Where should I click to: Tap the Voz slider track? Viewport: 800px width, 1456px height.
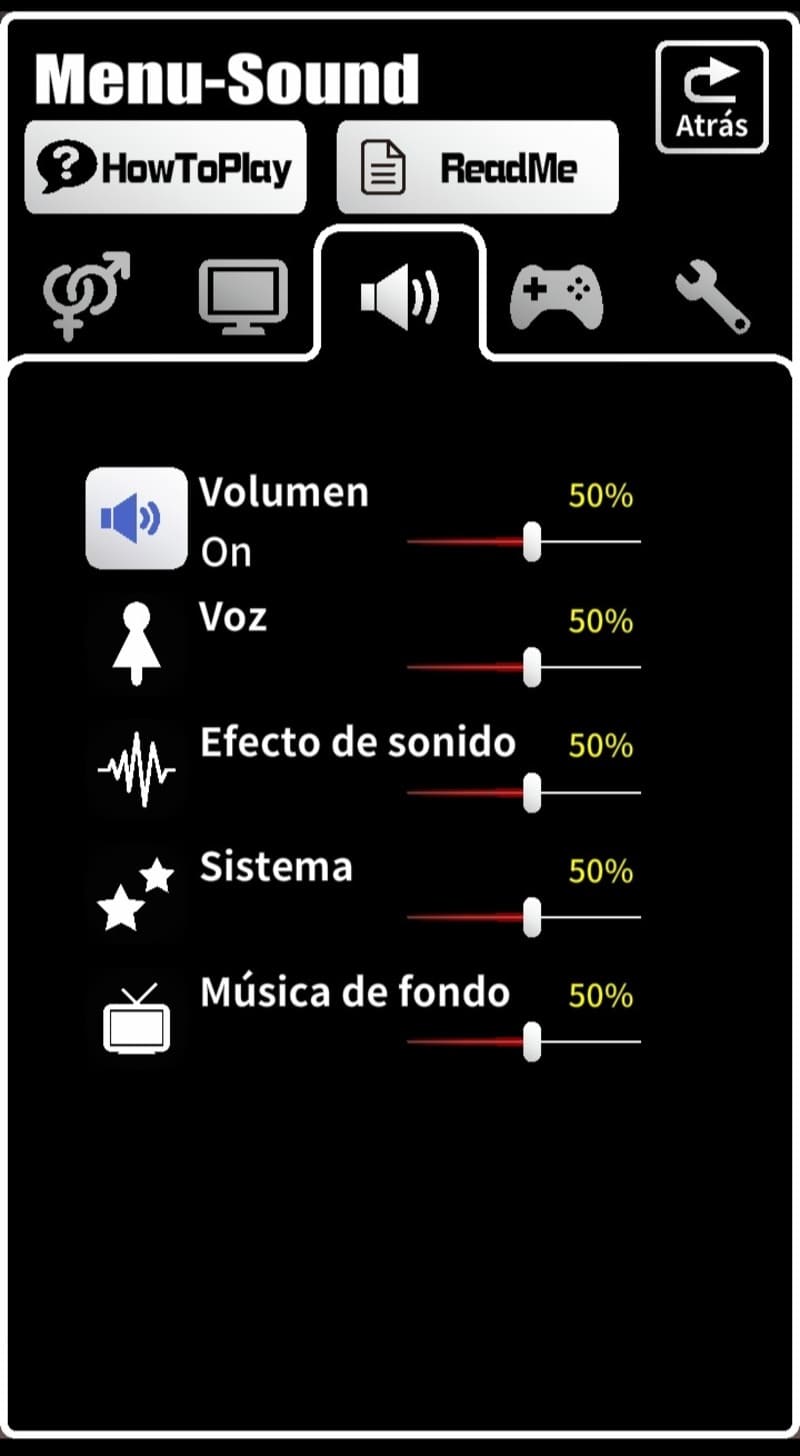(x=523, y=667)
